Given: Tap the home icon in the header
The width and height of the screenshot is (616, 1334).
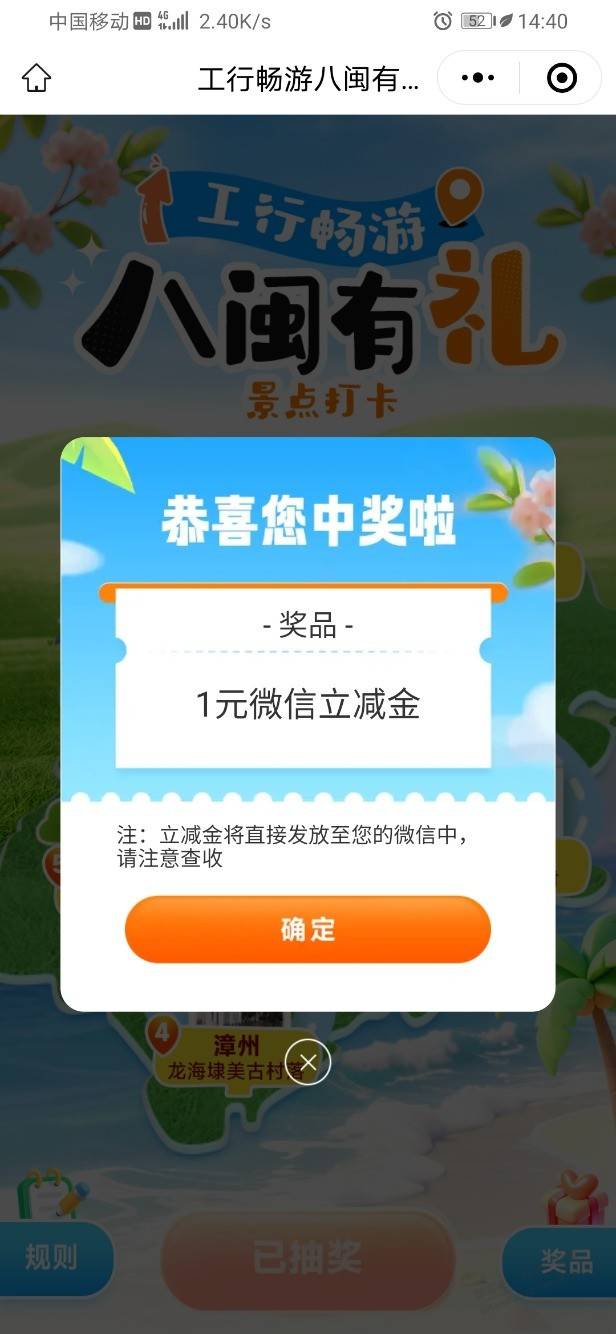Looking at the screenshot, I should coord(36,78).
